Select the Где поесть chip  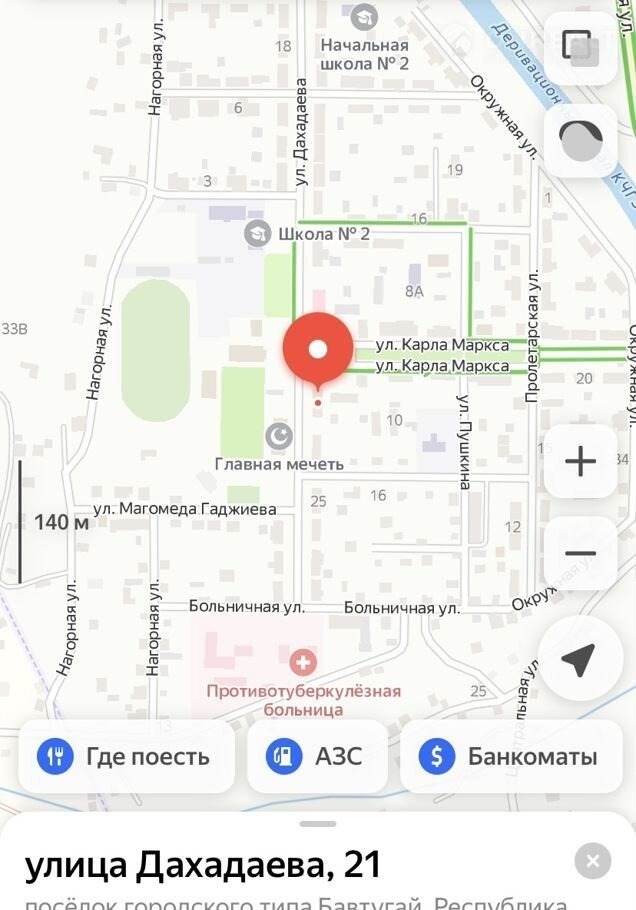126,756
